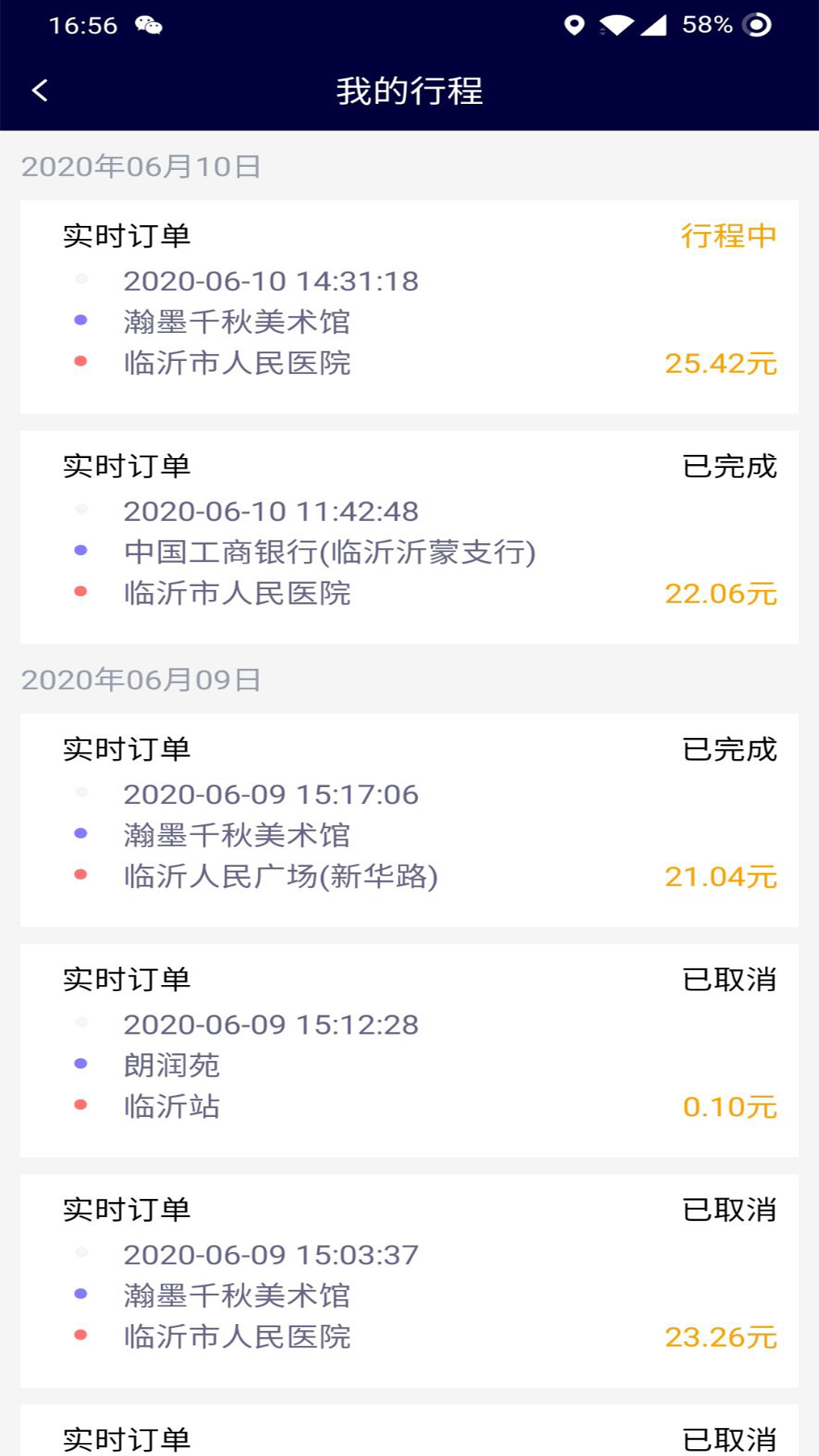Open the 行程中 ongoing trip order
Screen dimensions: 819x1456
click(x=409, y=303)
